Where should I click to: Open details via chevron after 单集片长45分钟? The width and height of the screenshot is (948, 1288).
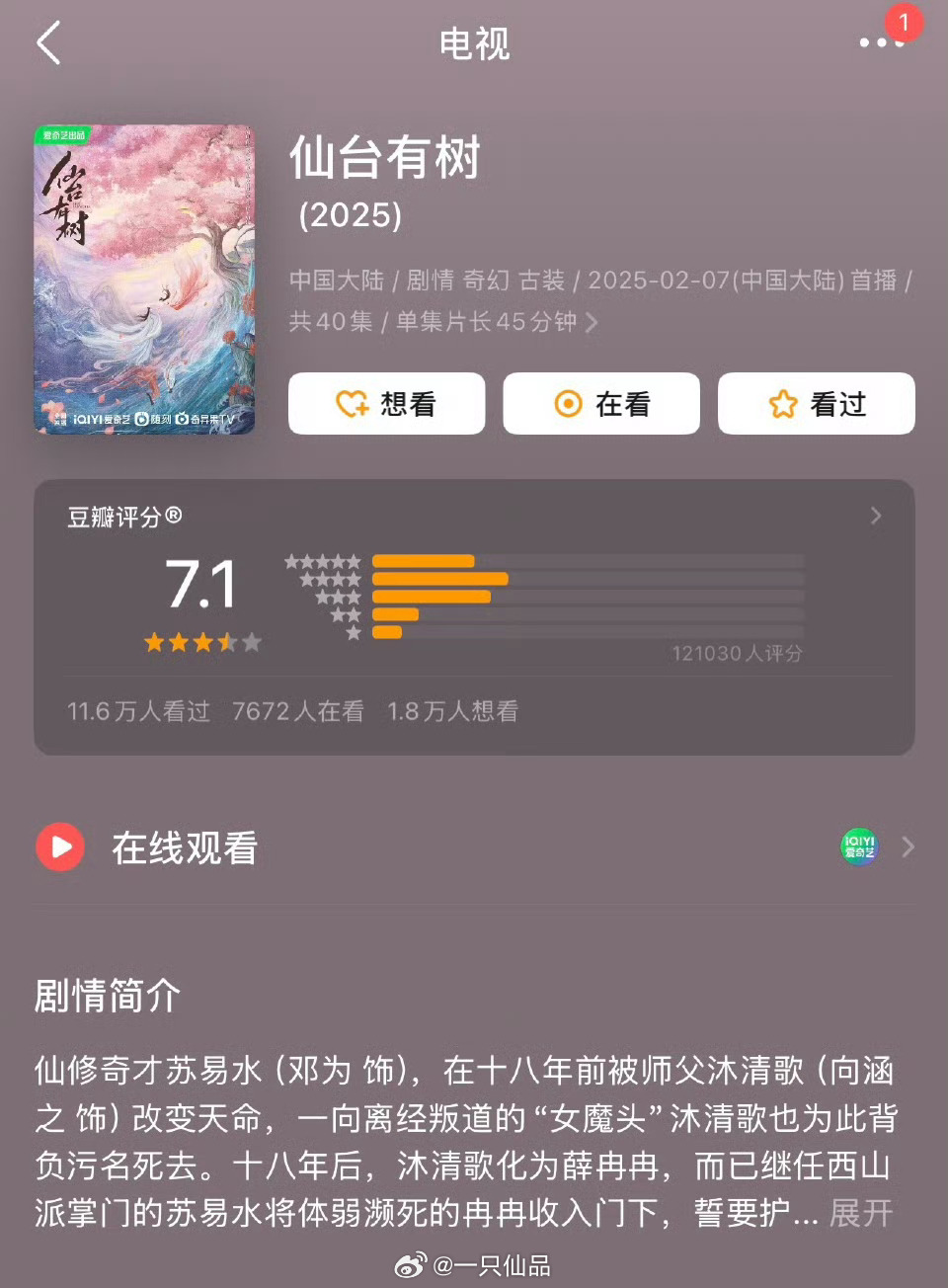[593, 321]
